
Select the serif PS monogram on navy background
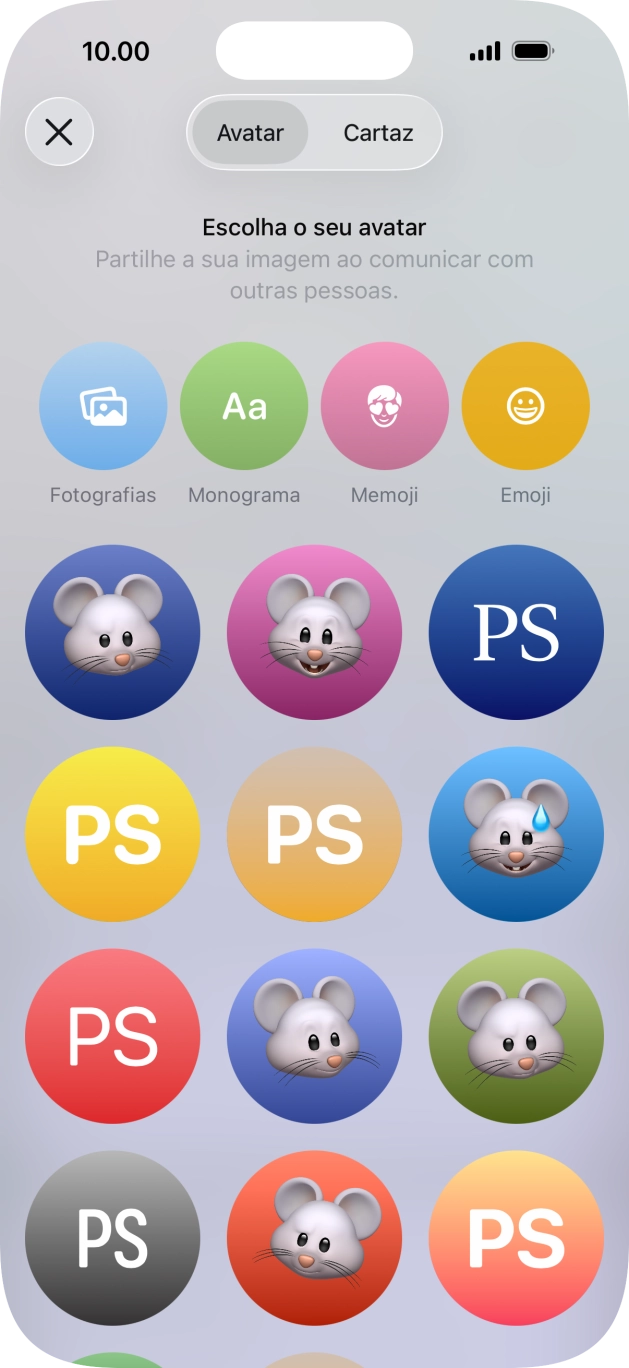tap(516, 632)
